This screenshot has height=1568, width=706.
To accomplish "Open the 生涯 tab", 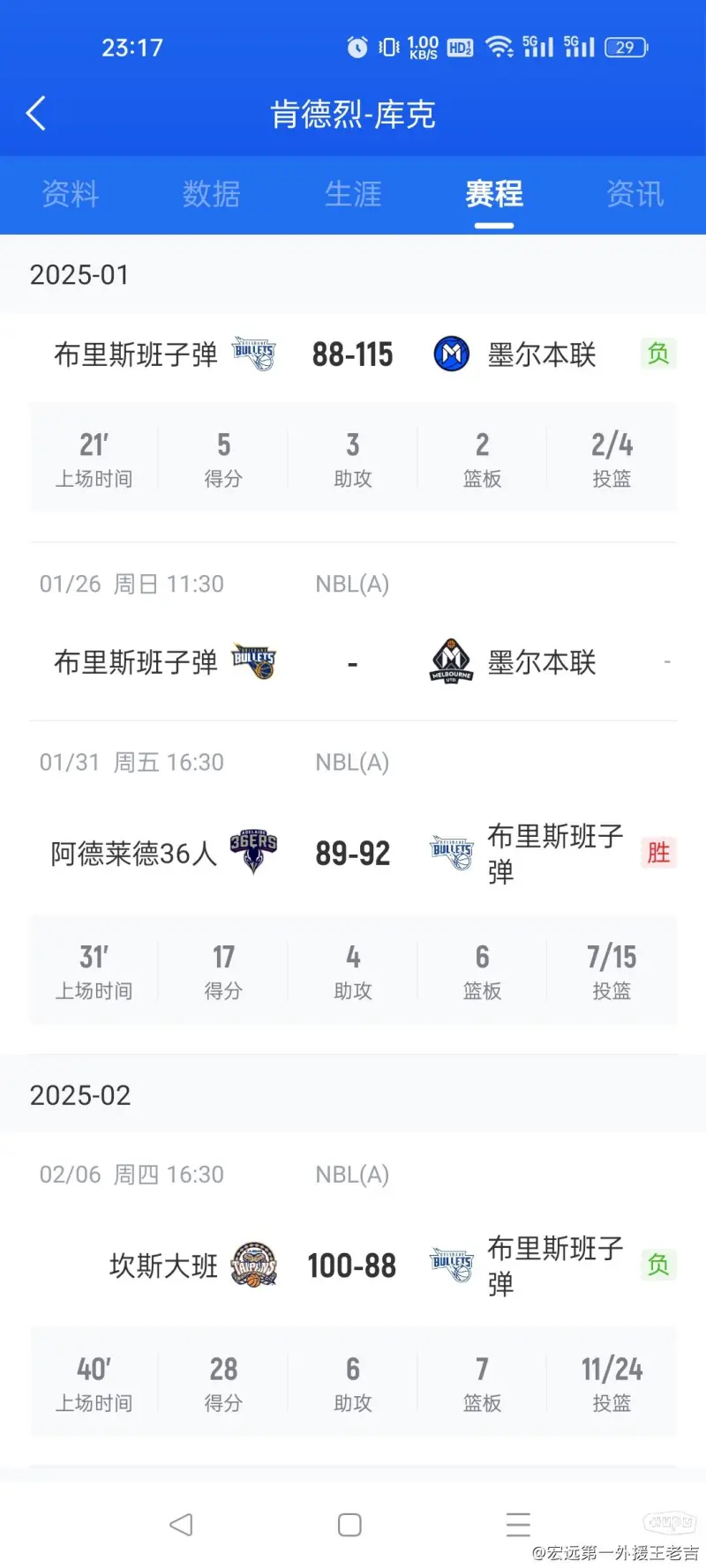I will pos(353,194).
